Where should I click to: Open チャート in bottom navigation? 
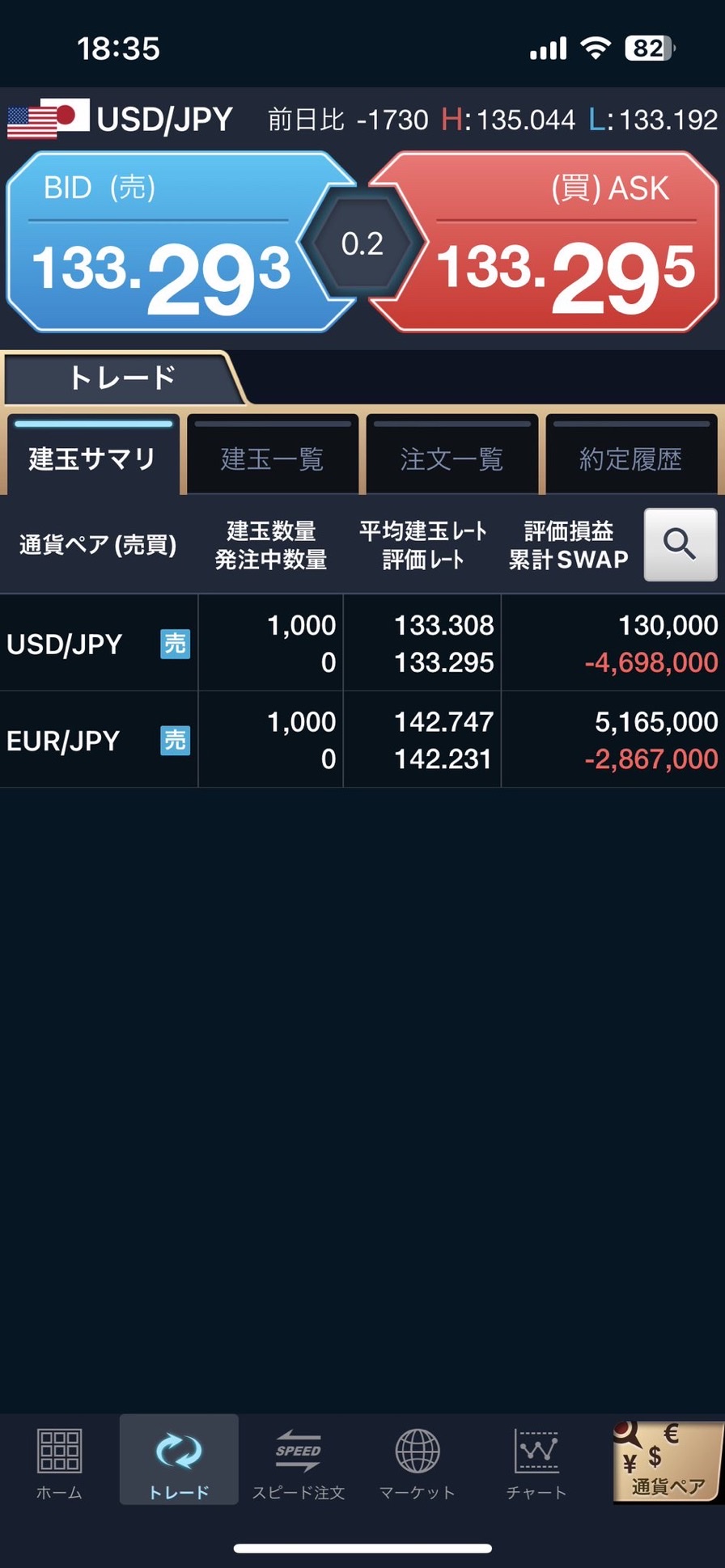(536, 1460)
